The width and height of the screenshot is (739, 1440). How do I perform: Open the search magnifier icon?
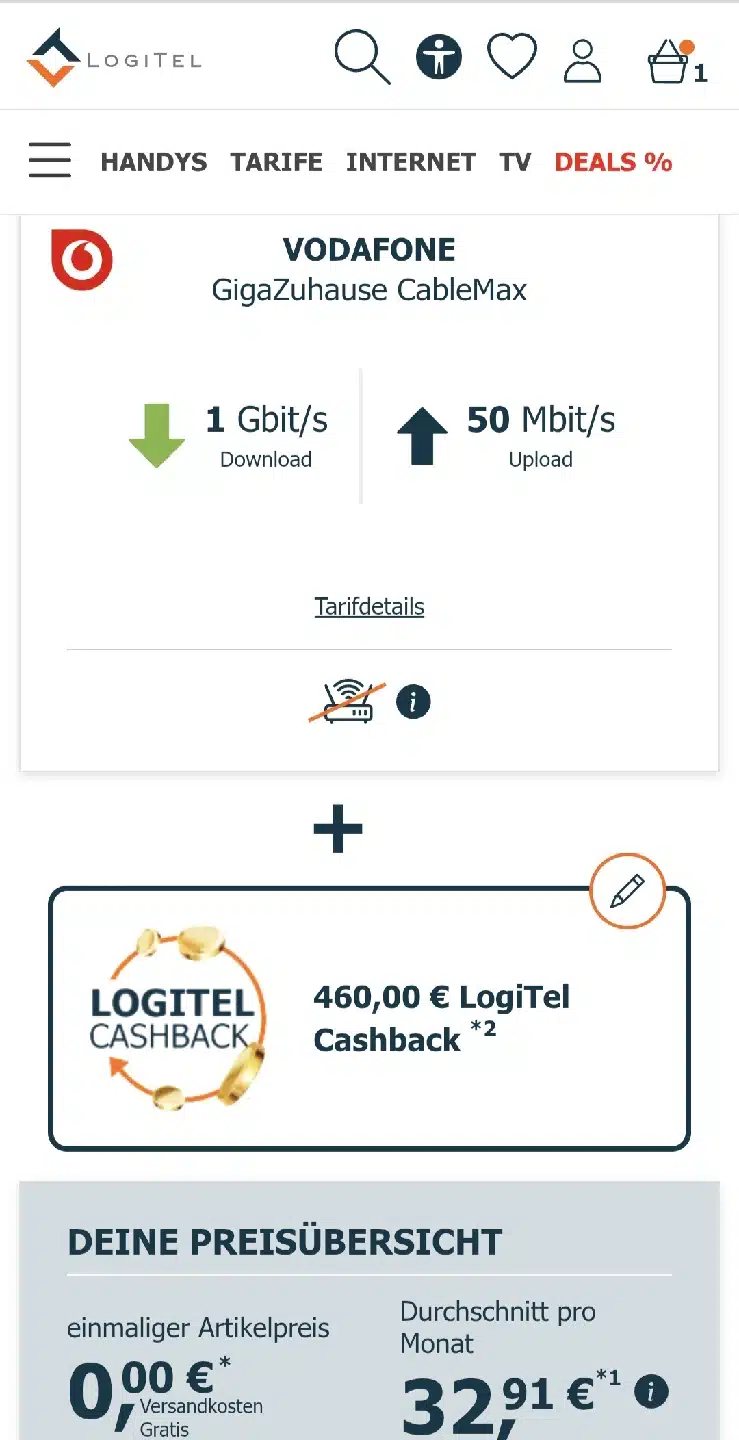(x=362, y=57)
